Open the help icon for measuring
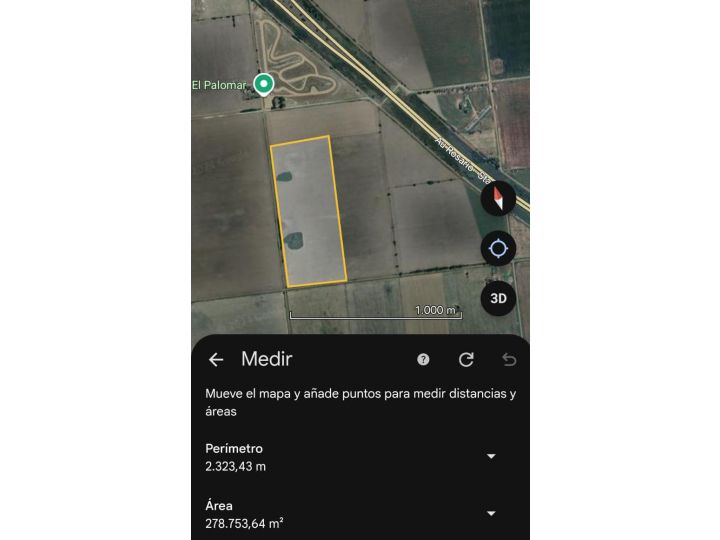The image size is (720, 540). coord(423,360)
